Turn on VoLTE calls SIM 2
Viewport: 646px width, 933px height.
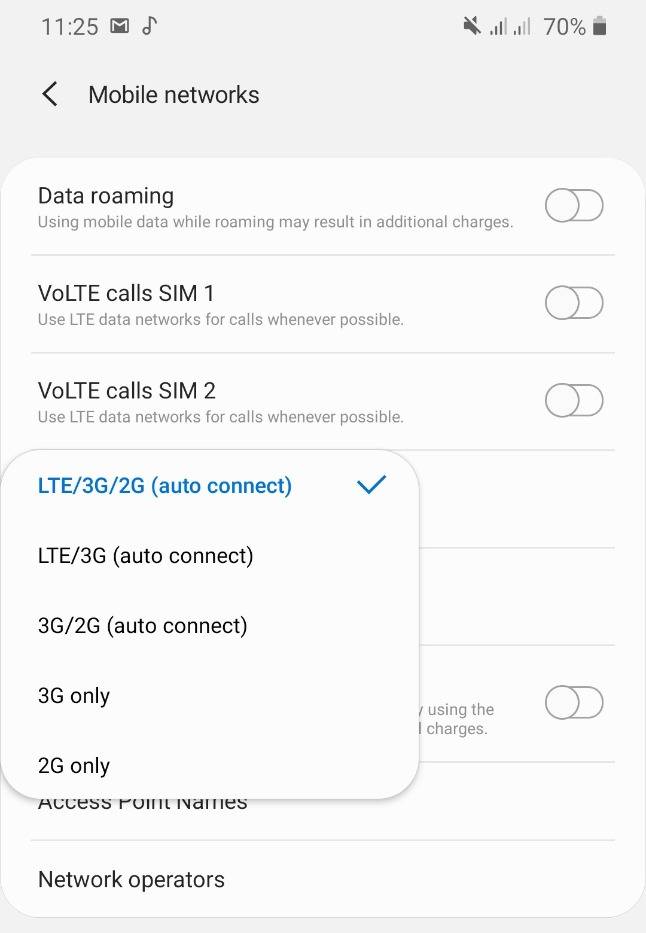[x=573, y=401]
